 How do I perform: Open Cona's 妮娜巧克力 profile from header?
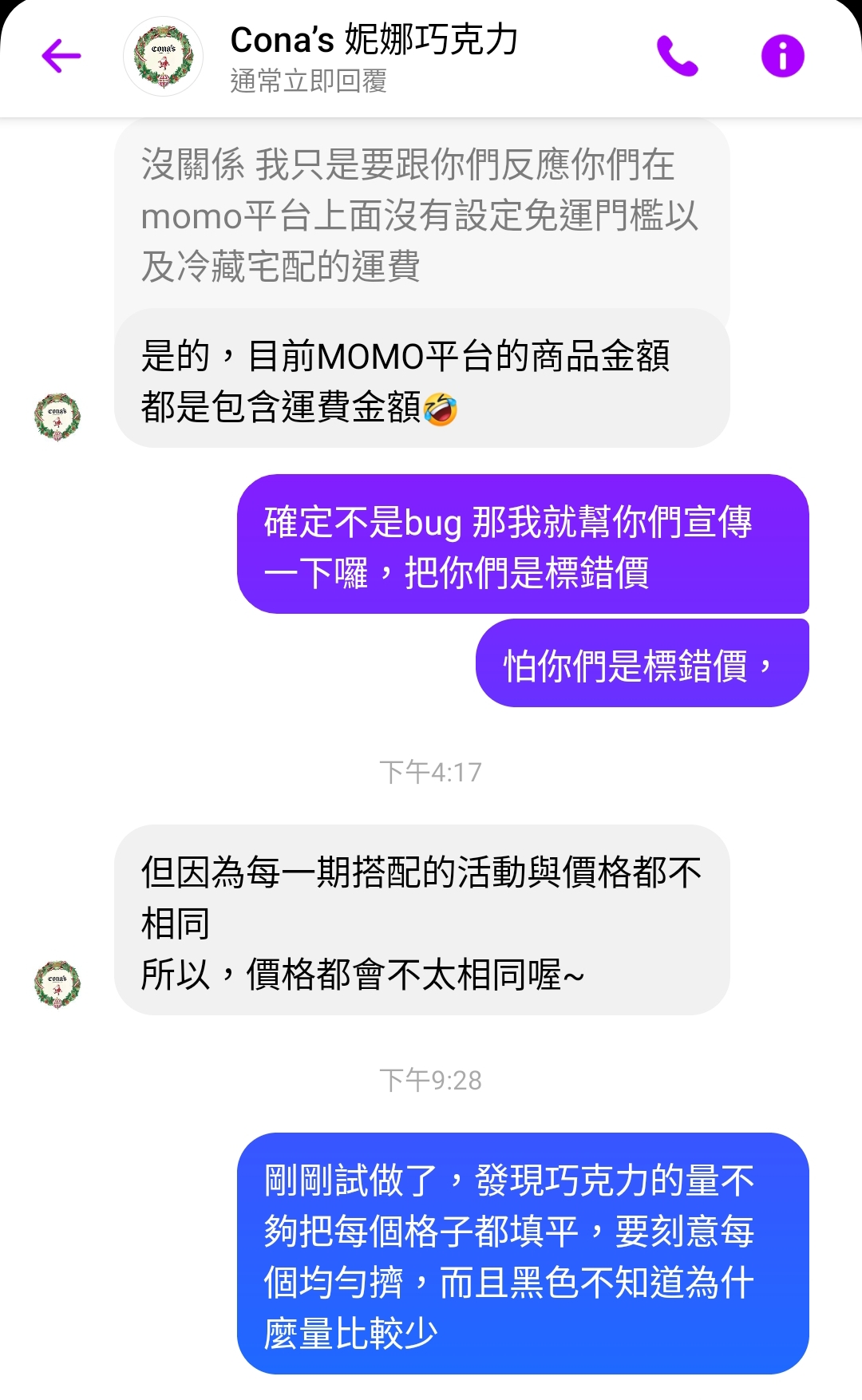point(374,57)
